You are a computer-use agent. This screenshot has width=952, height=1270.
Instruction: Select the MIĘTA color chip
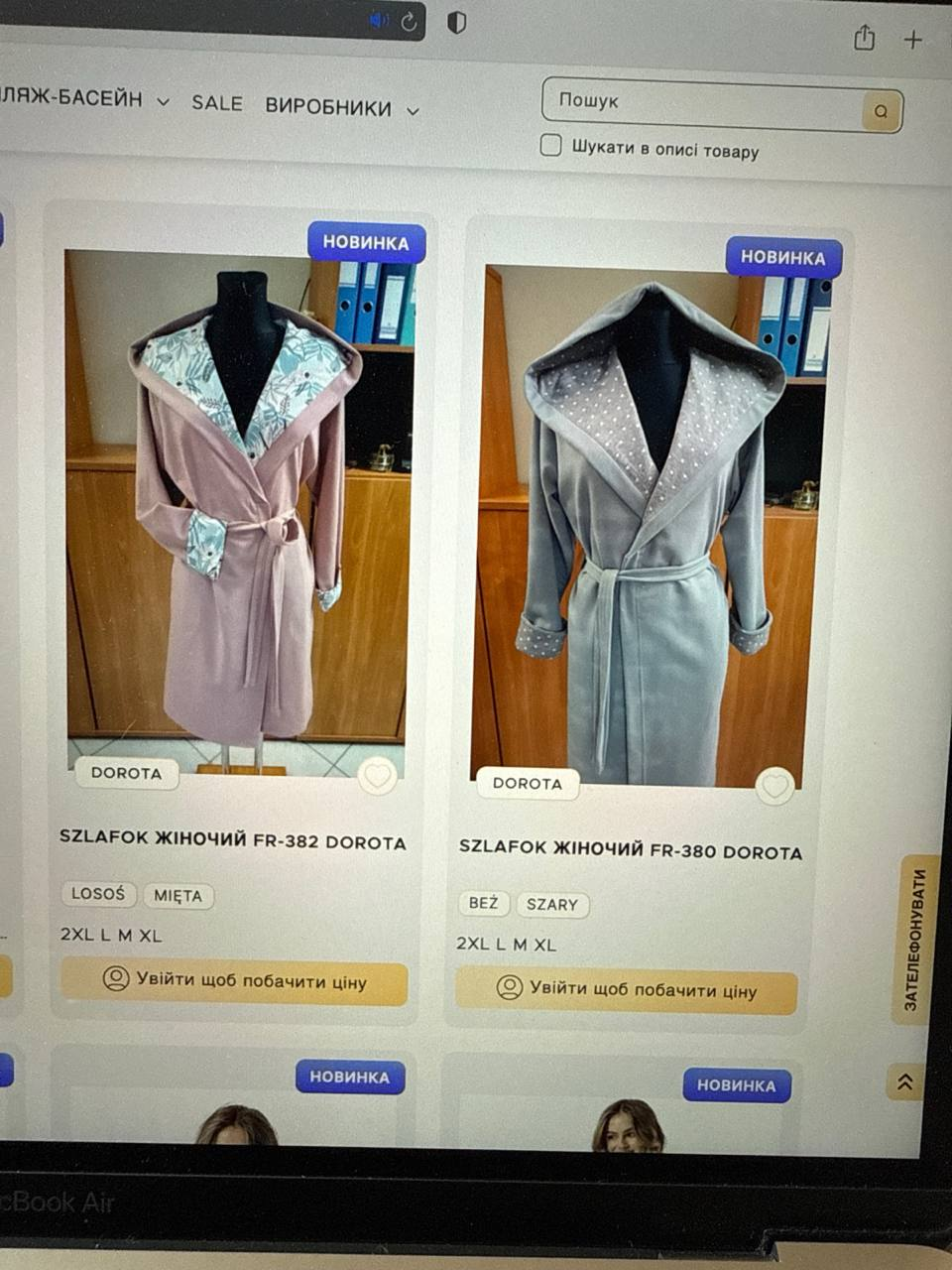click(178, 896)
